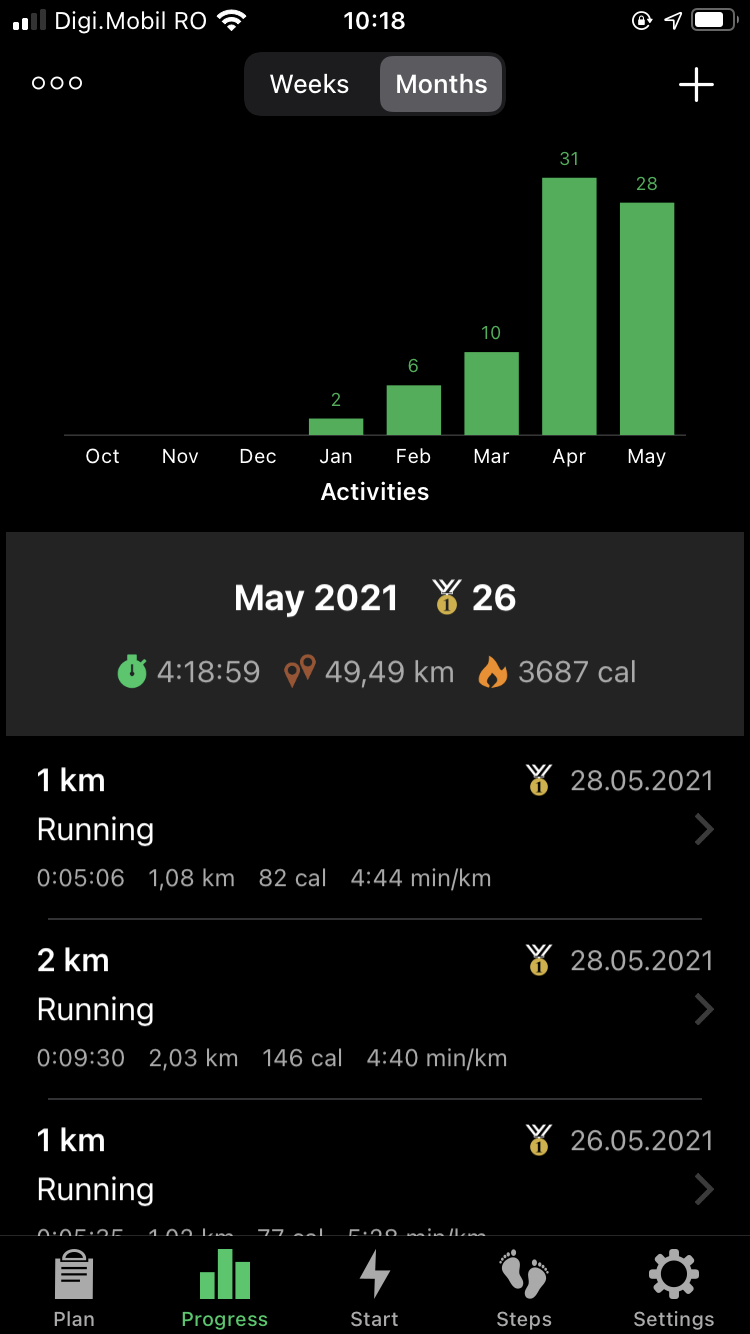
Task: Select the March bar in the chart
Action: pos(491,393)
